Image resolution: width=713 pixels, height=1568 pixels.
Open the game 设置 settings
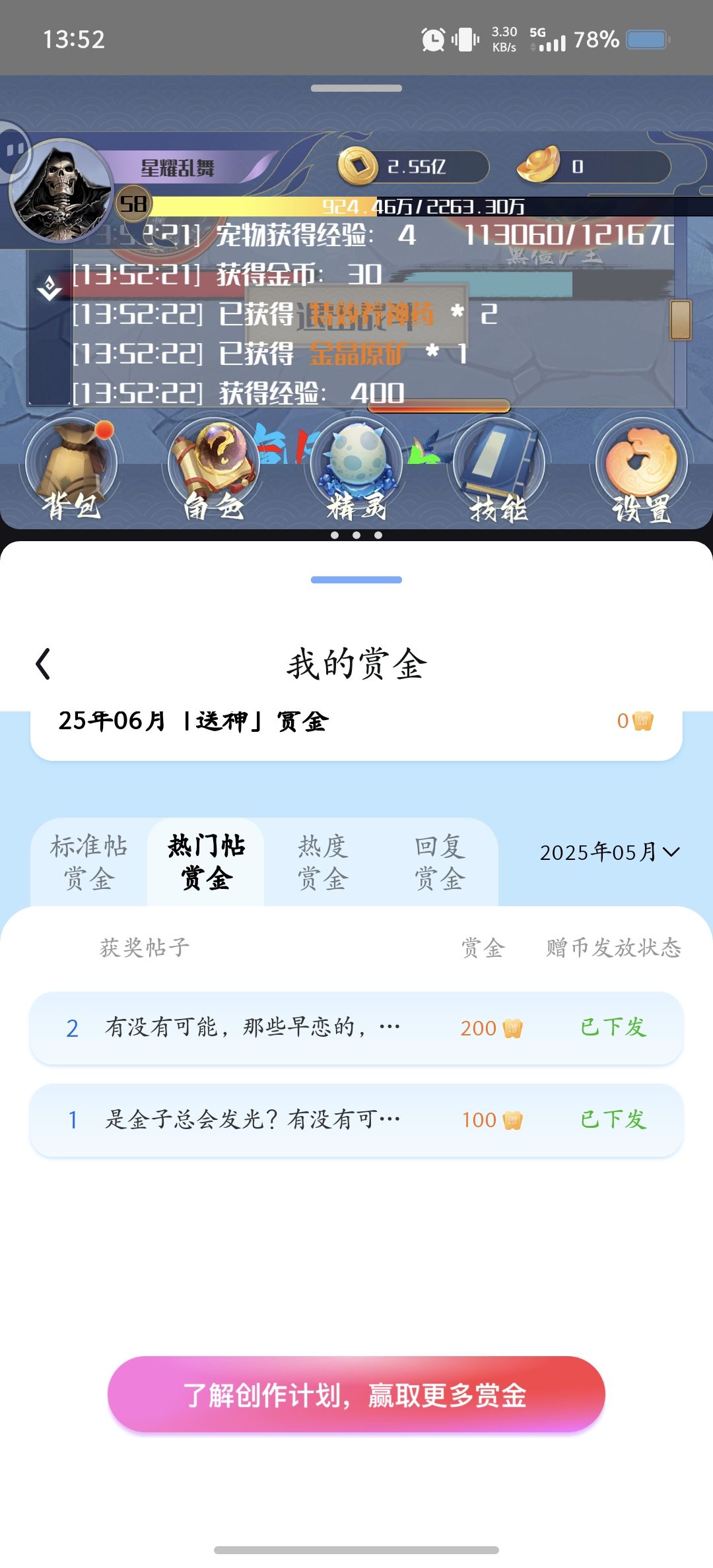pos(642,471)
